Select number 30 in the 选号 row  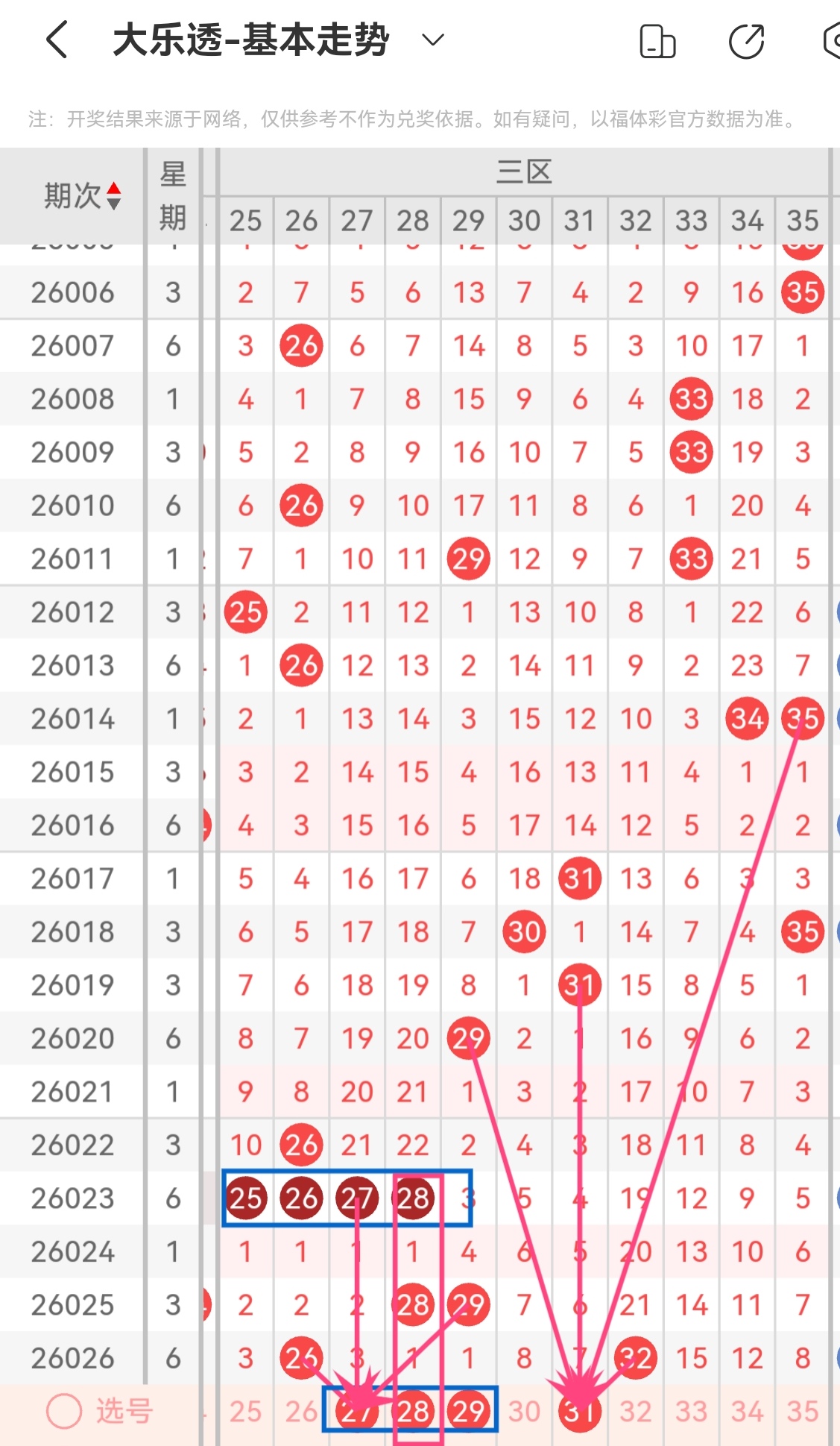tap(524, 1411)
